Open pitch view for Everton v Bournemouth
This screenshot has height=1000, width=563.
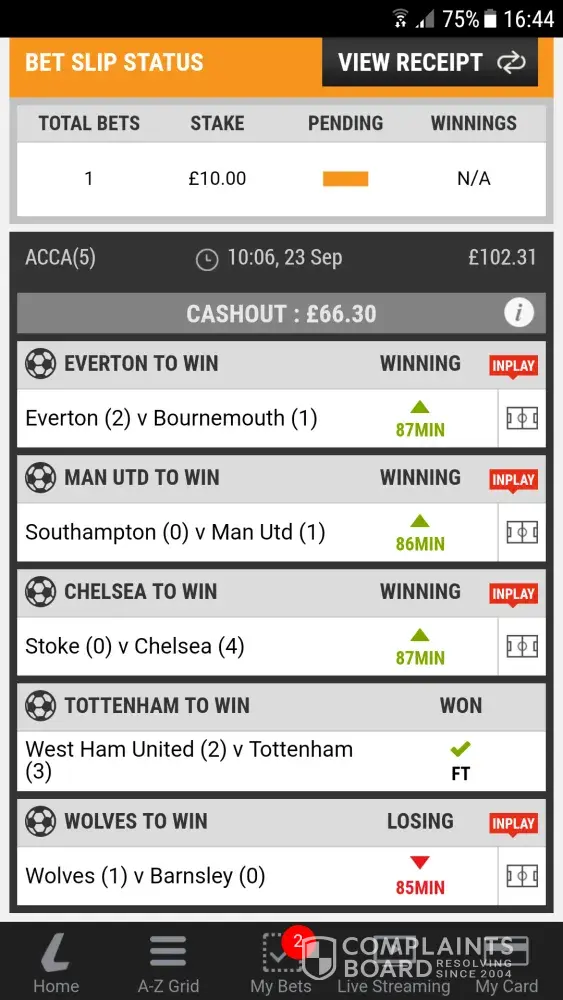click(x=522, y=418)
